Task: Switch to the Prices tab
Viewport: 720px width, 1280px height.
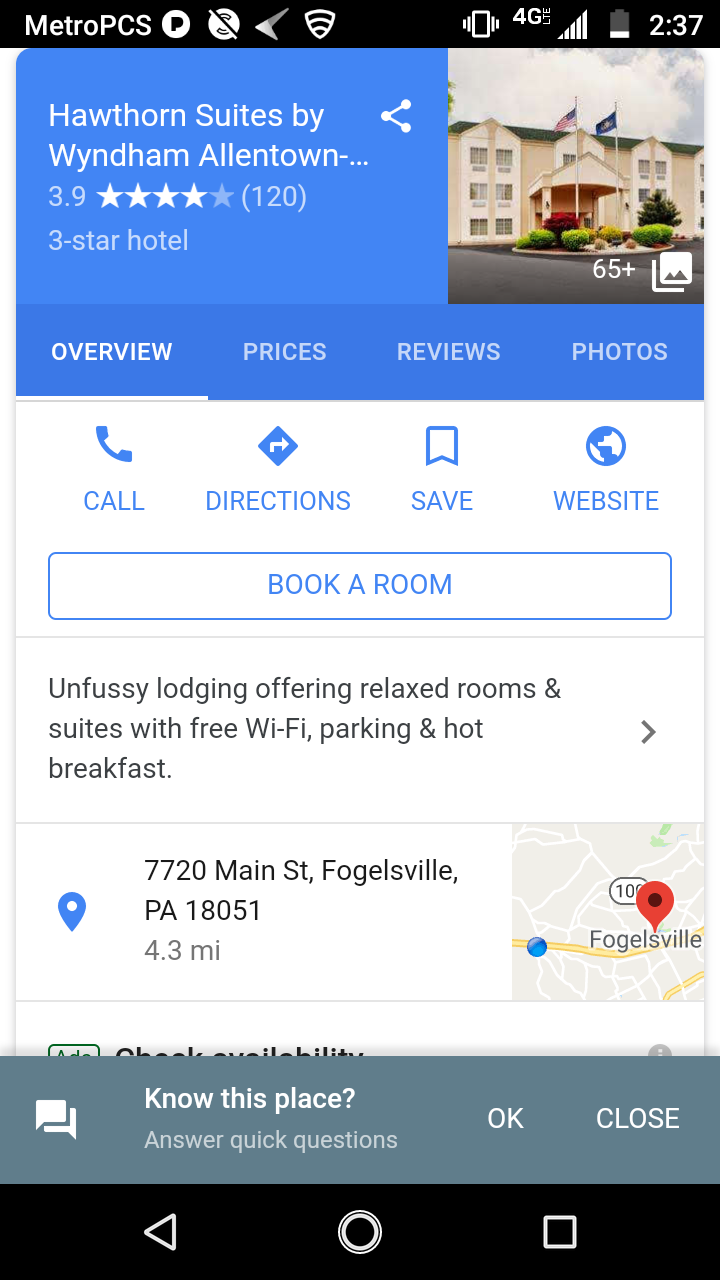Action: coord(285,352)
